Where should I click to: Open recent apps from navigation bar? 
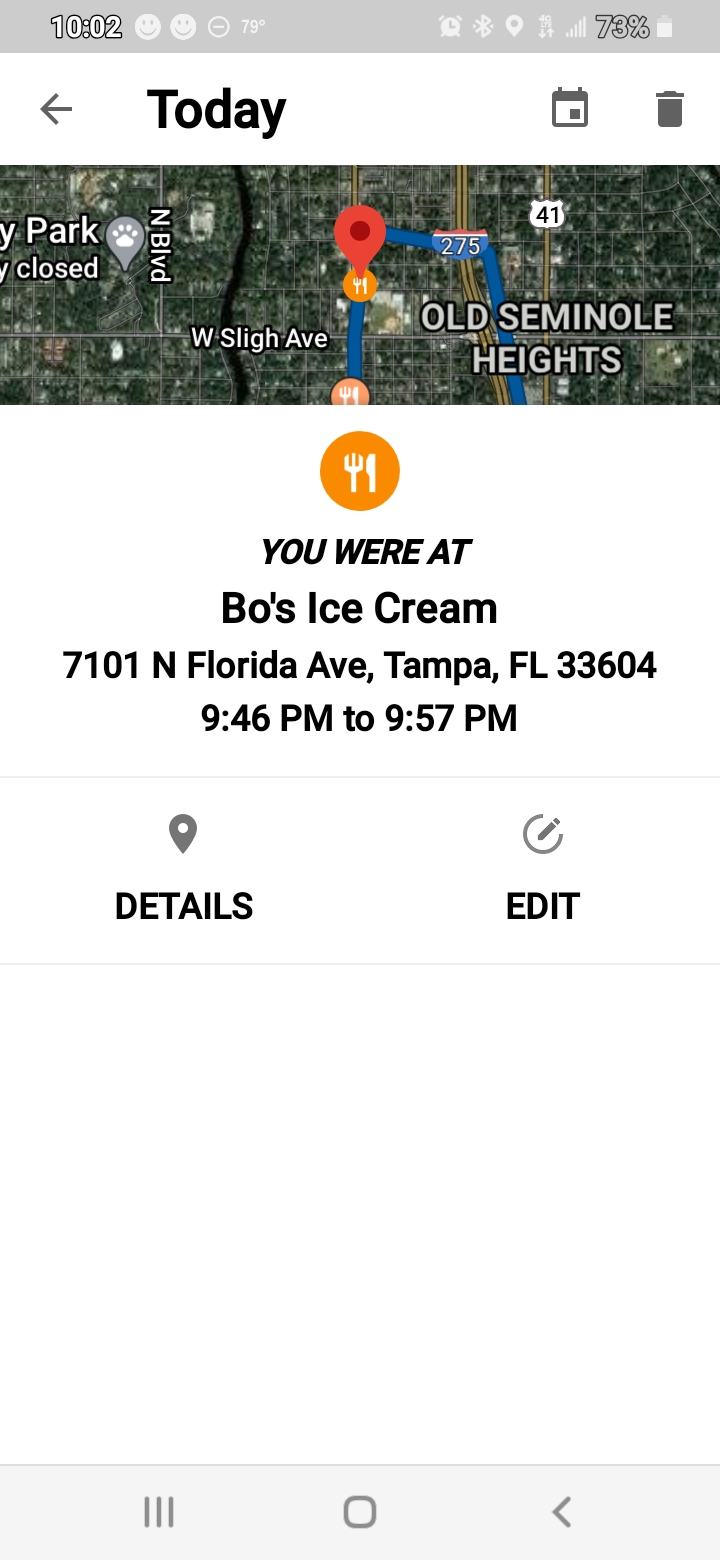click(159, 1512)
